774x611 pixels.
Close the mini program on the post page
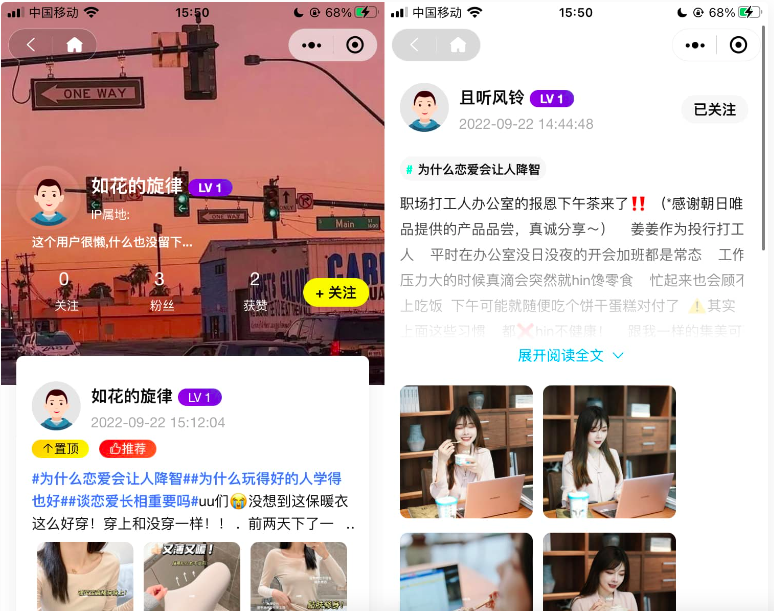click(738, 45)
